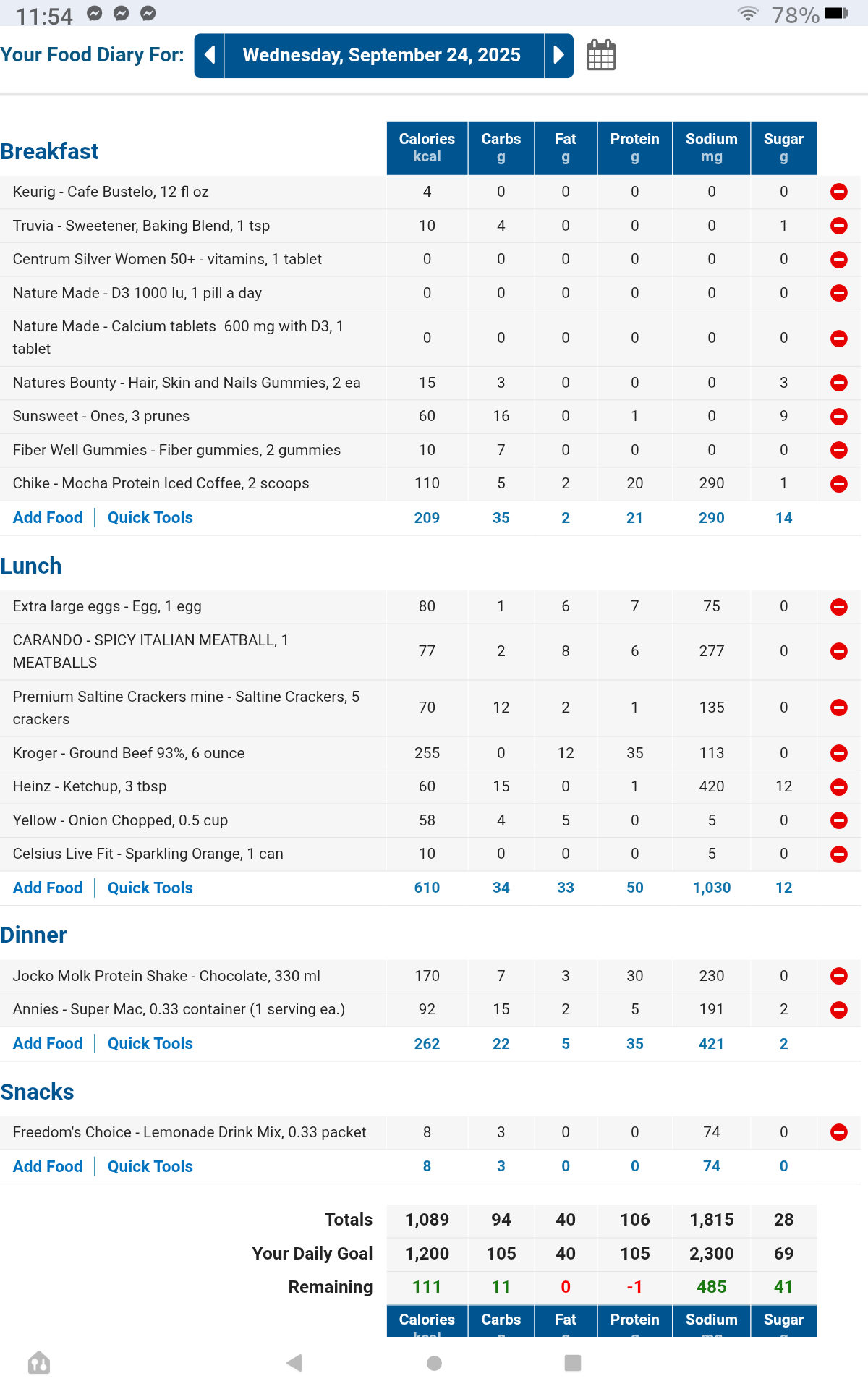Add Food to Lunch
Viewport: 868px width, 1389px height.
tap(48, 888)
